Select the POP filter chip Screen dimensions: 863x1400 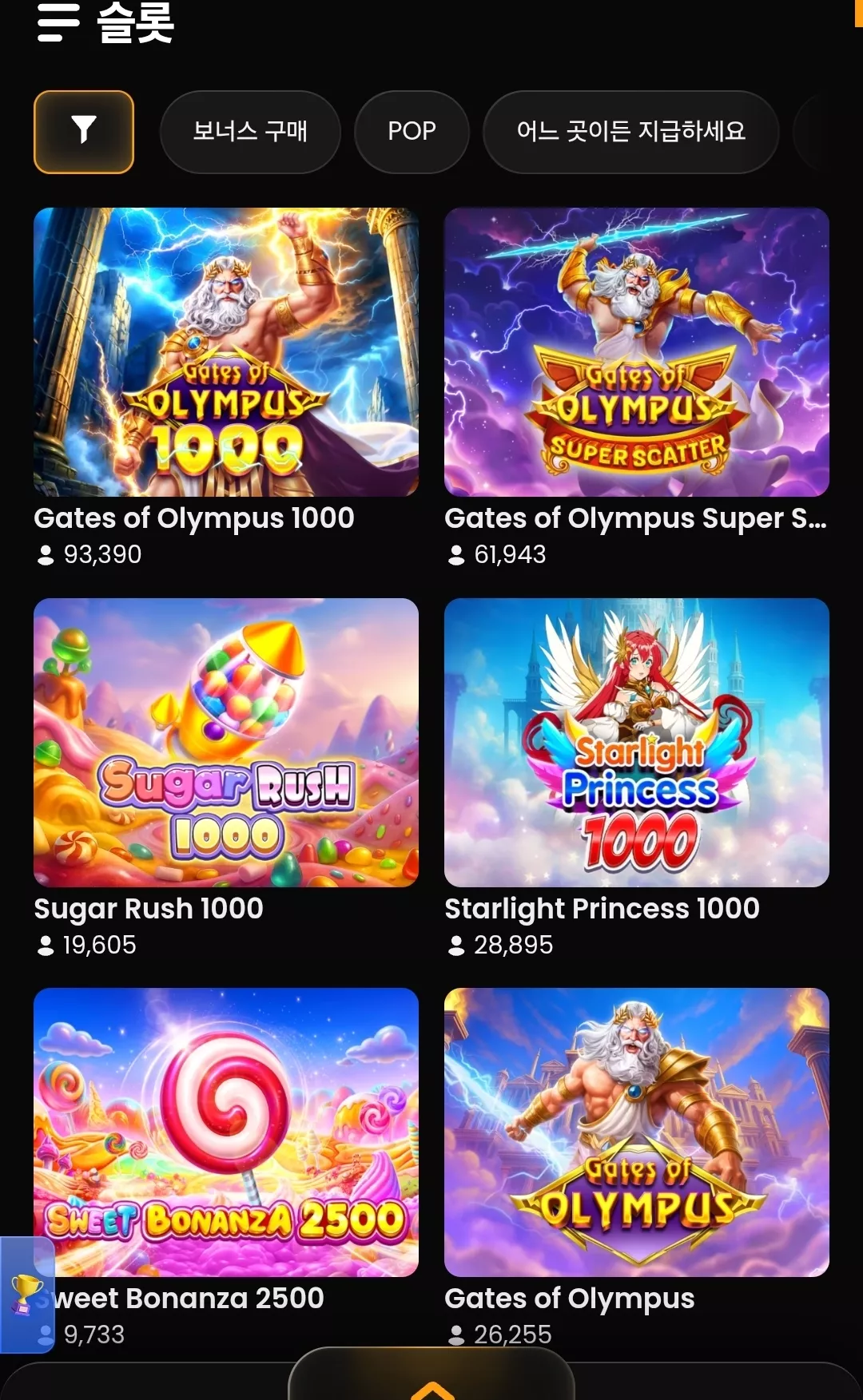(x=412, y=132)
